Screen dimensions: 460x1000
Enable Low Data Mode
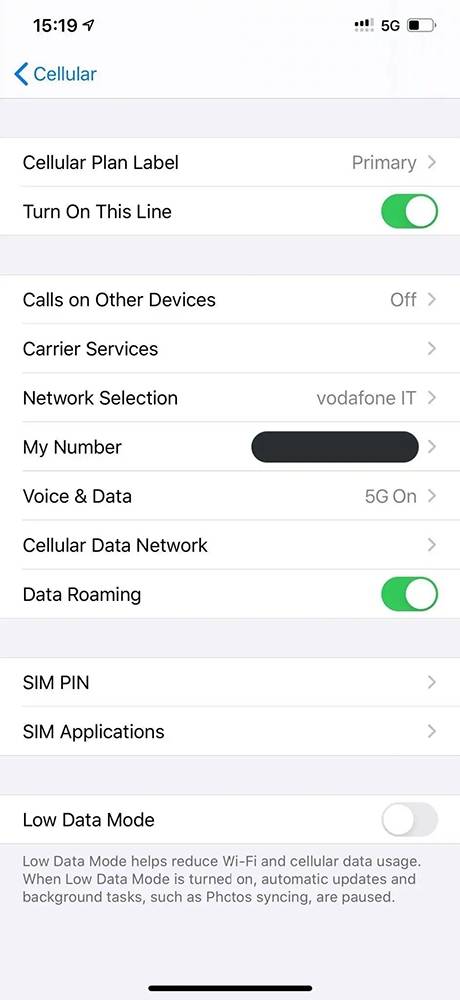(409, 820)
